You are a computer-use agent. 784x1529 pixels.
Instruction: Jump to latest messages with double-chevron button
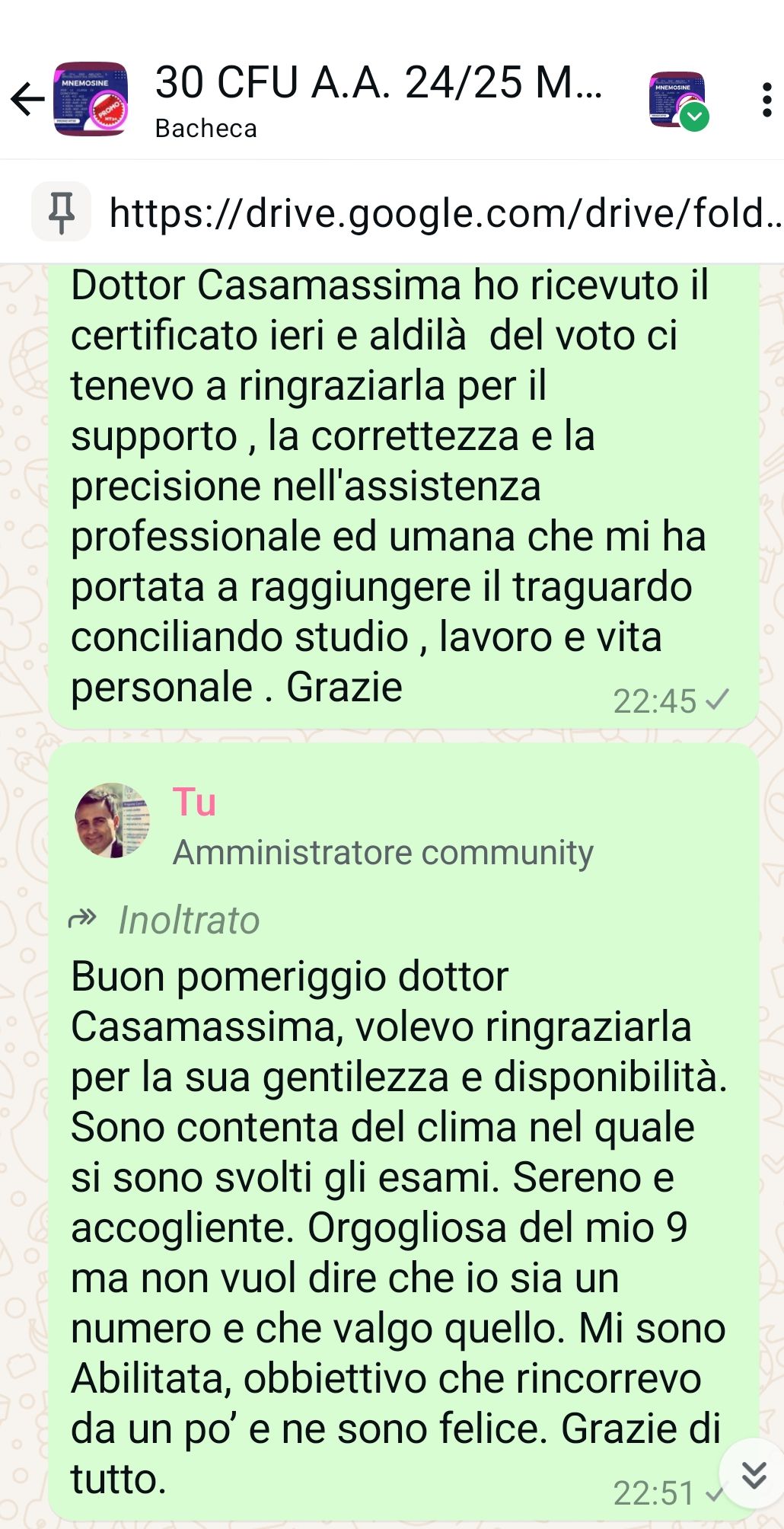pos(753,1475)
